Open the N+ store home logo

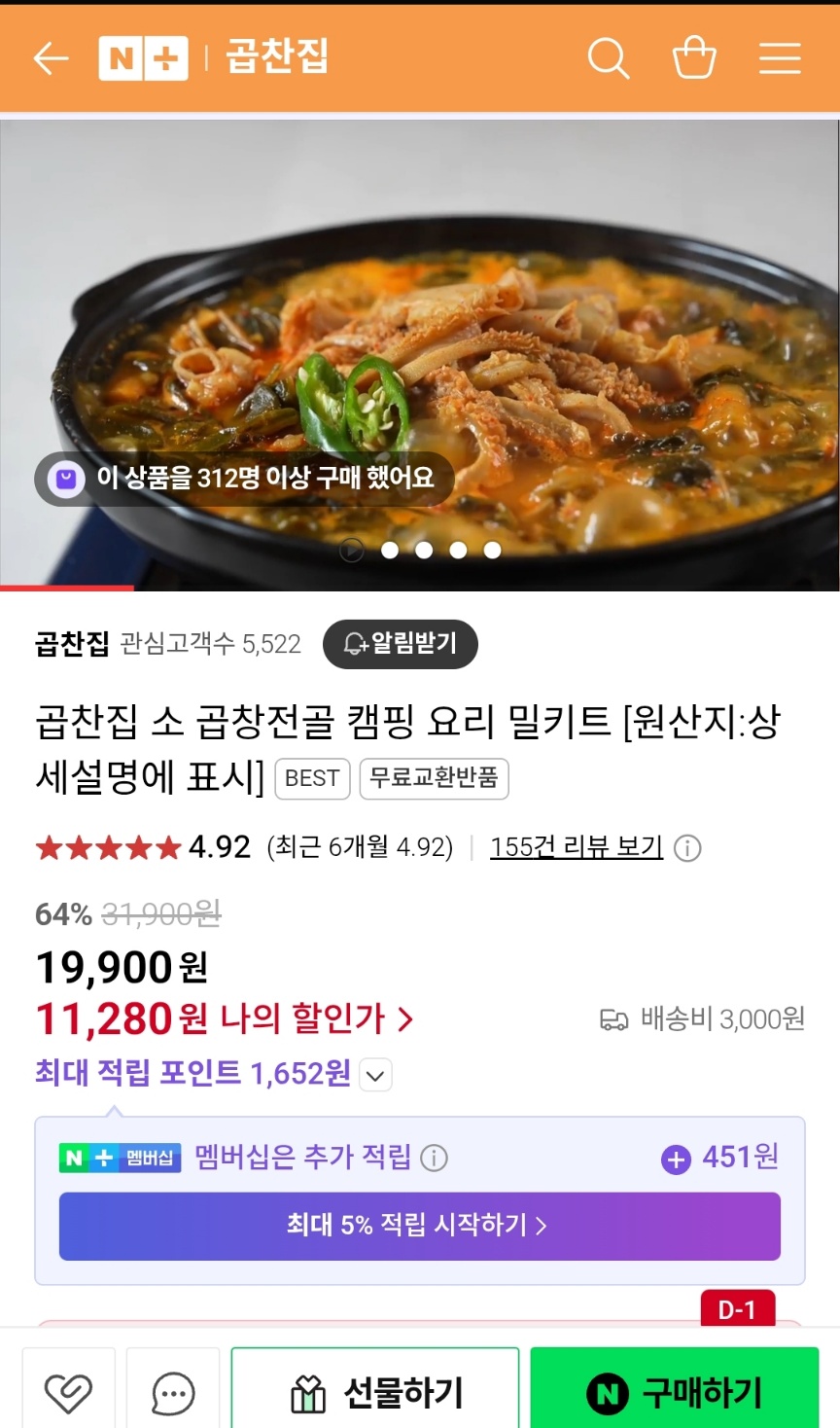coord(143,58)
